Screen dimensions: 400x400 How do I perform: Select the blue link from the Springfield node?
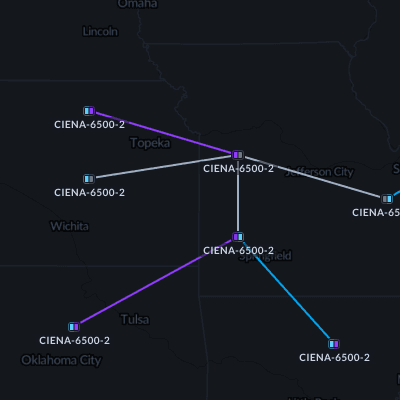click(287, 291)
